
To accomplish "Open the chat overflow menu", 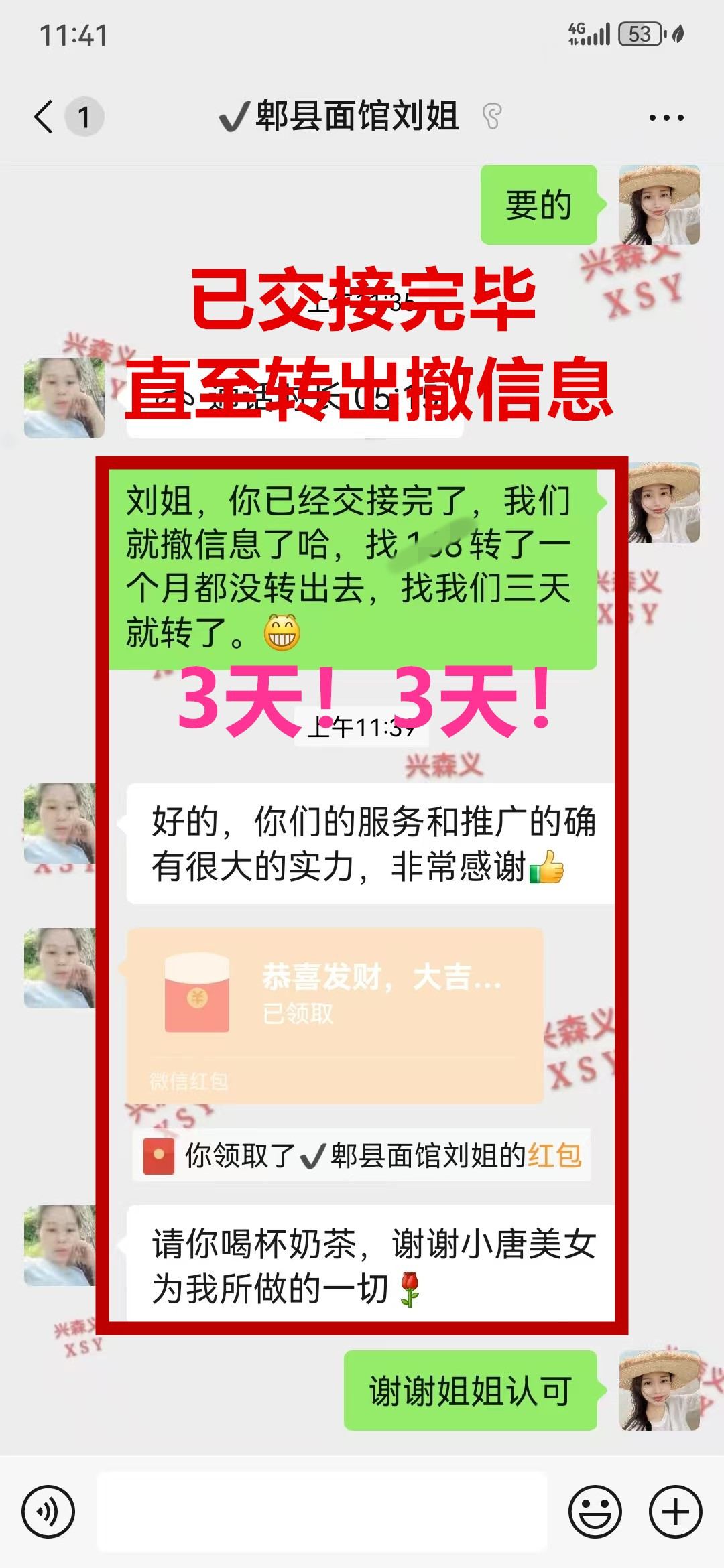I will [666, 118].
